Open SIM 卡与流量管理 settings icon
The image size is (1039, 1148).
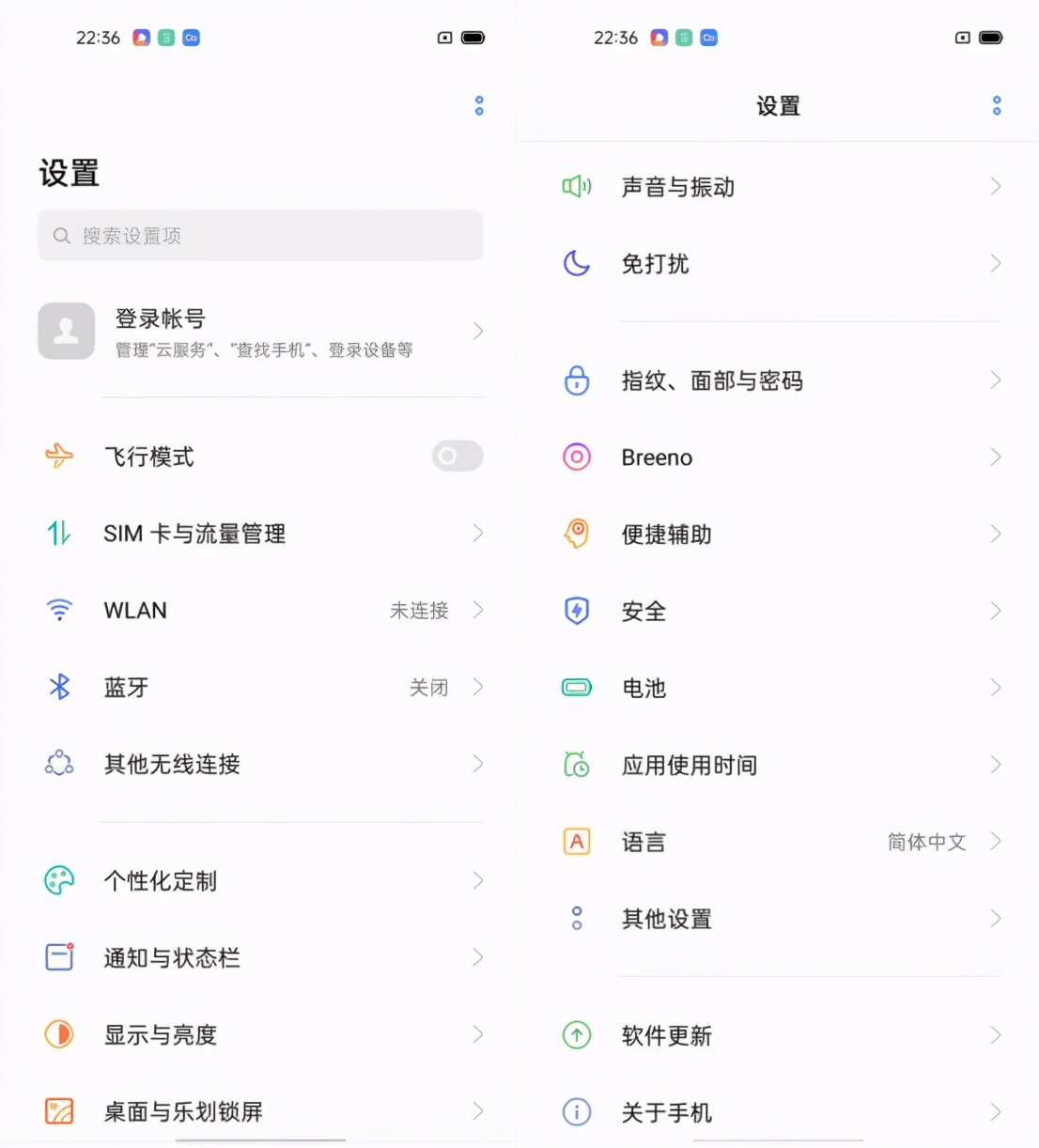point(58,534)
